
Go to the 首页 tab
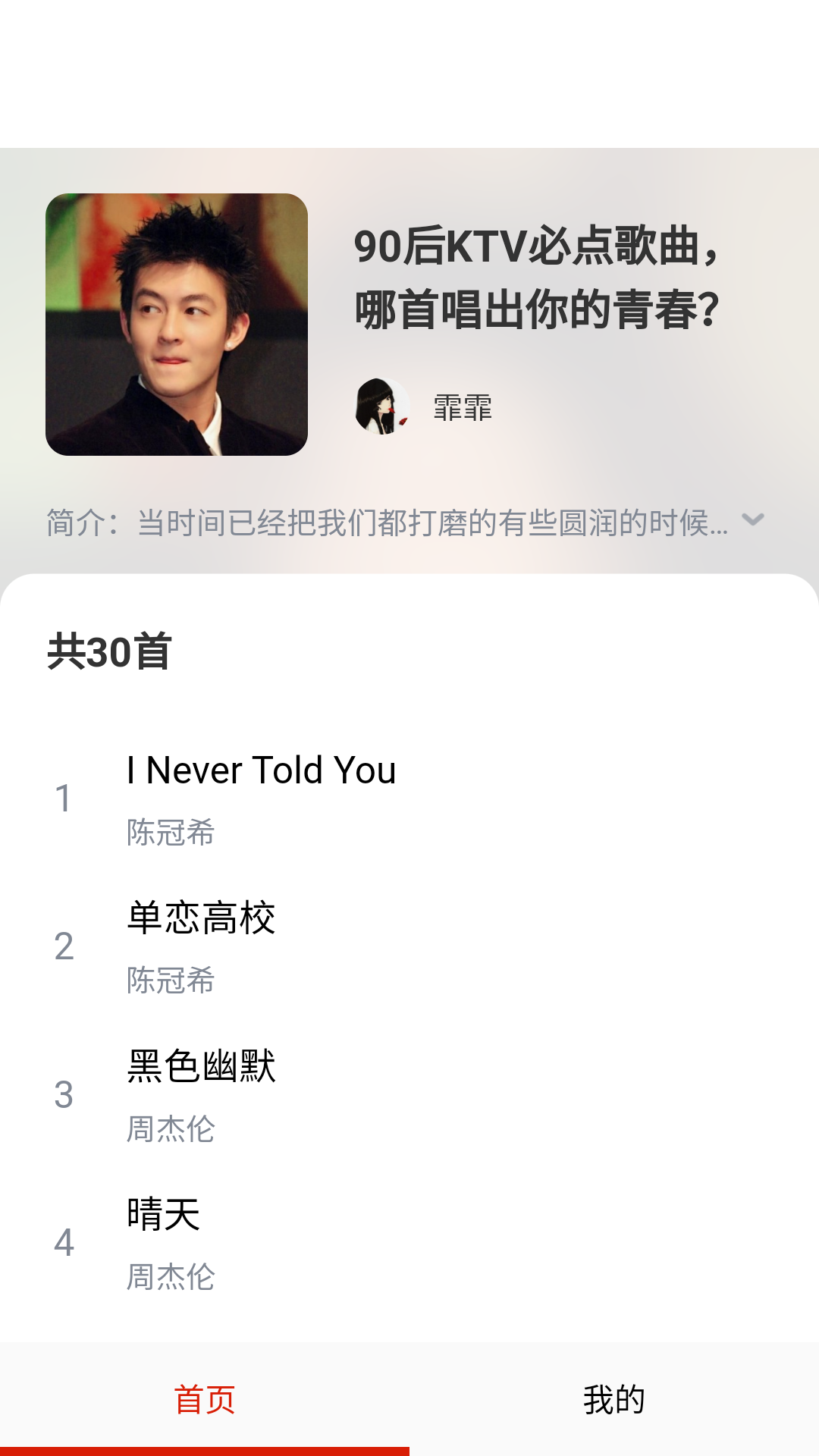(205, 1399)
